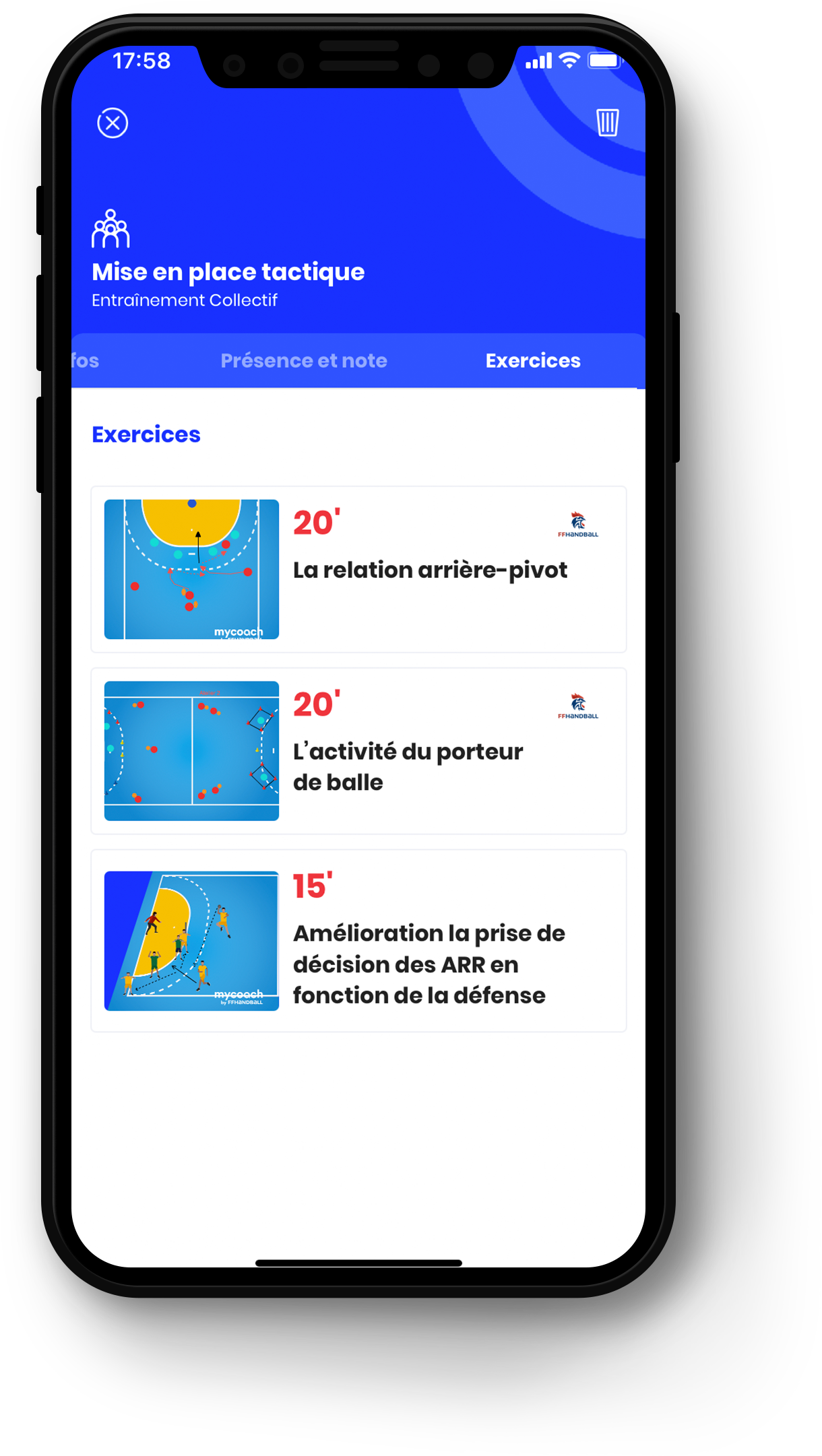The width and height of the screenshot is (822, 1456).
Task: Close the training session screen
Action: pos(113,123)
